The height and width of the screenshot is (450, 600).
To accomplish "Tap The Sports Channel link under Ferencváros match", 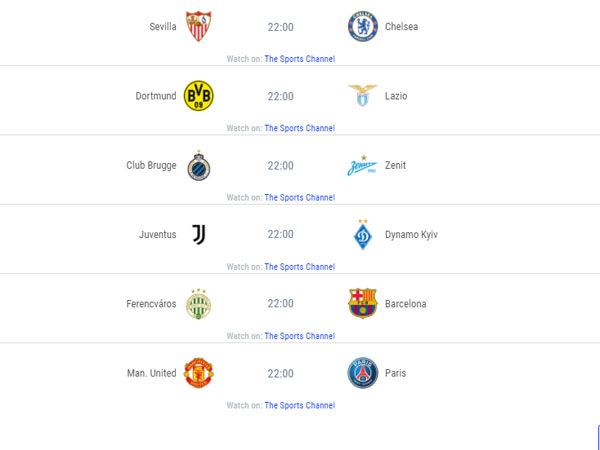I will [x=299, y=336].
